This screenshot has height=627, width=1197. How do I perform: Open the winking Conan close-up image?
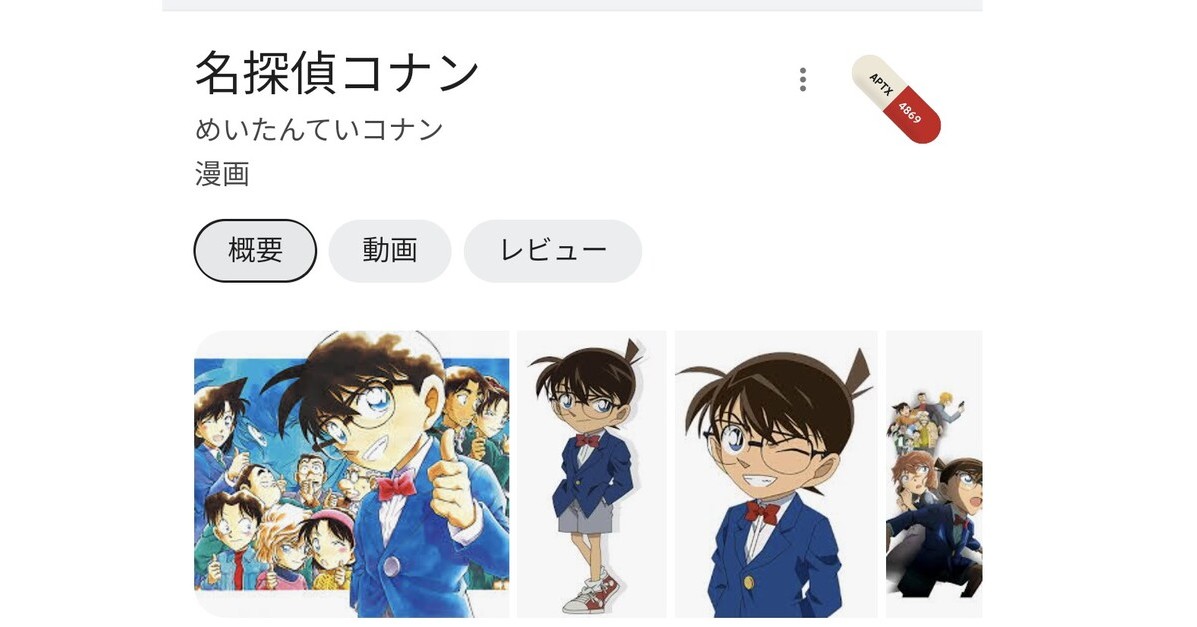pyautogui.click(x=776, y=473)
